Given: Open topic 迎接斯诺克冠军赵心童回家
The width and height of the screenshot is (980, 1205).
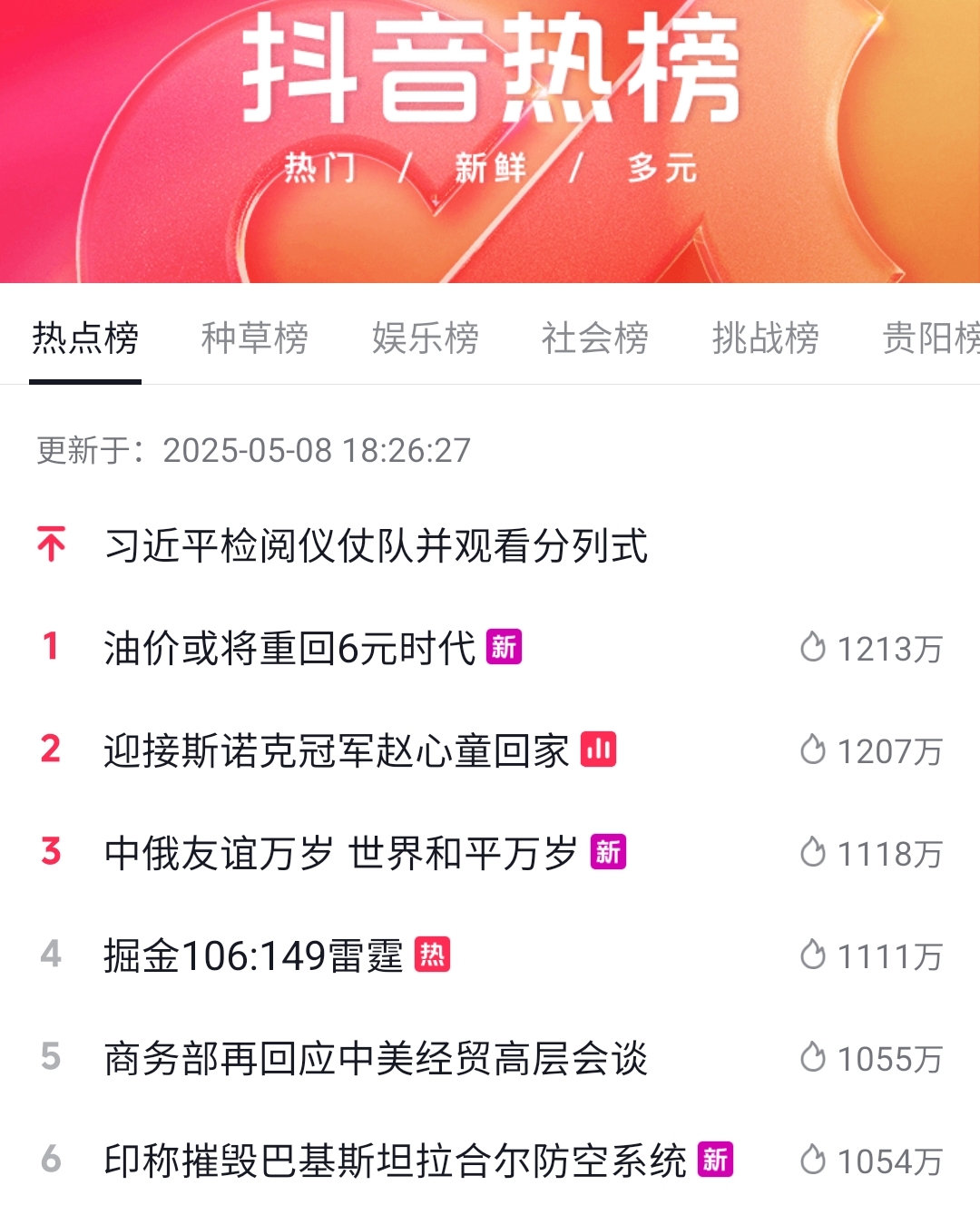Looking at the screenshot, I should coord(336,751).
